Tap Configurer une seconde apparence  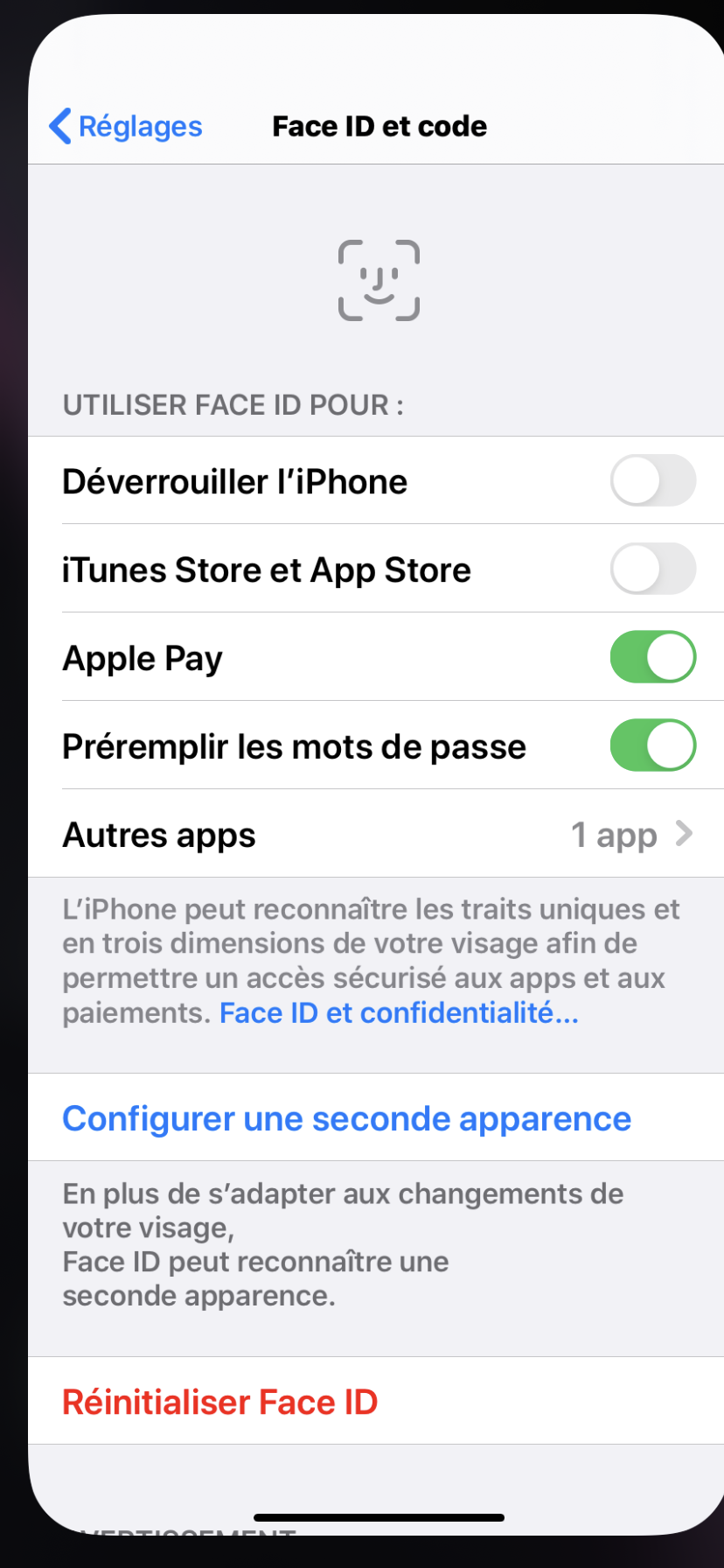(x=346, y=1119)
